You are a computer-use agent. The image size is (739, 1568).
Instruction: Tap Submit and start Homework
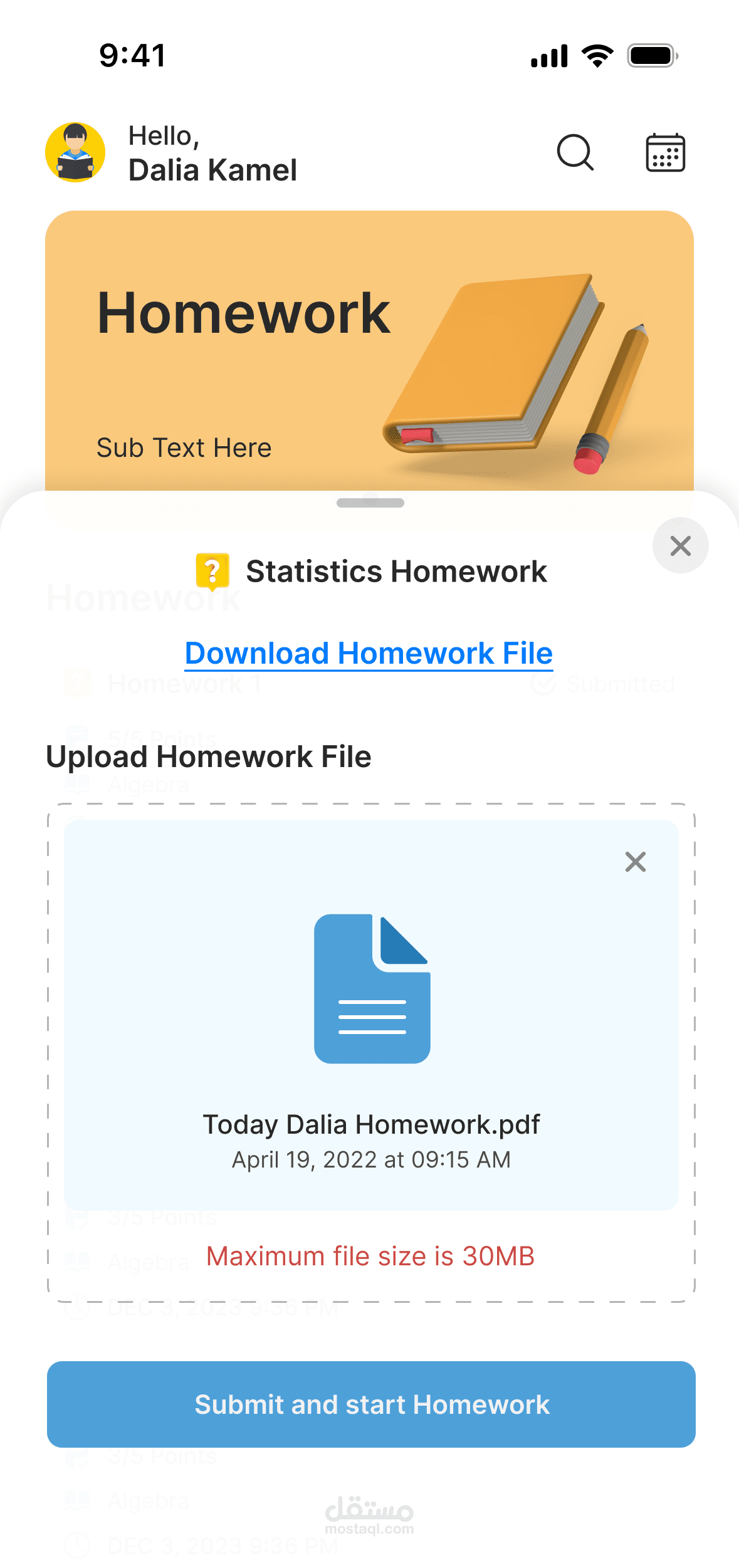[371, 1404]
